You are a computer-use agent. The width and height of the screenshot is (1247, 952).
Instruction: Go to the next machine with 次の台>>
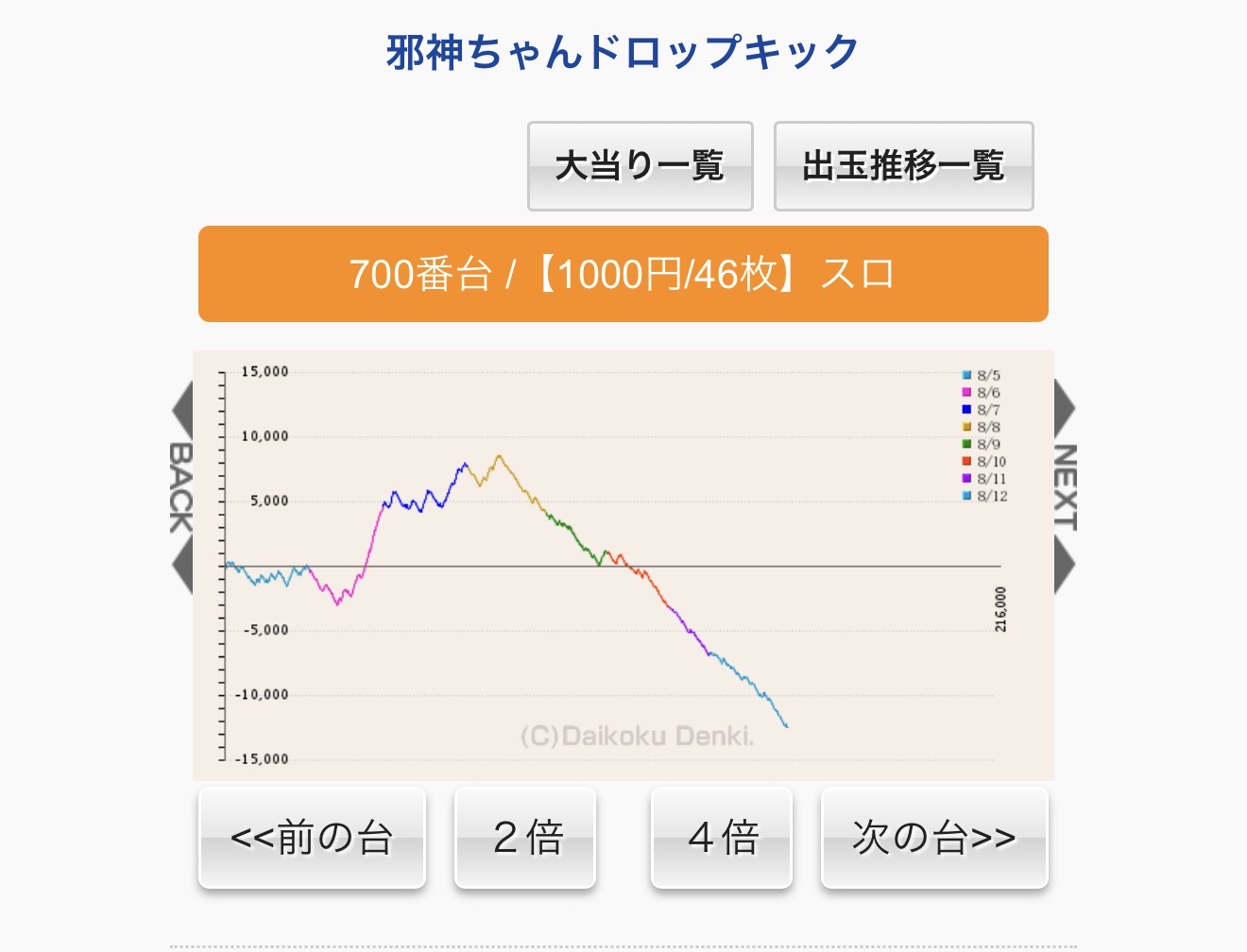point(934,838)
